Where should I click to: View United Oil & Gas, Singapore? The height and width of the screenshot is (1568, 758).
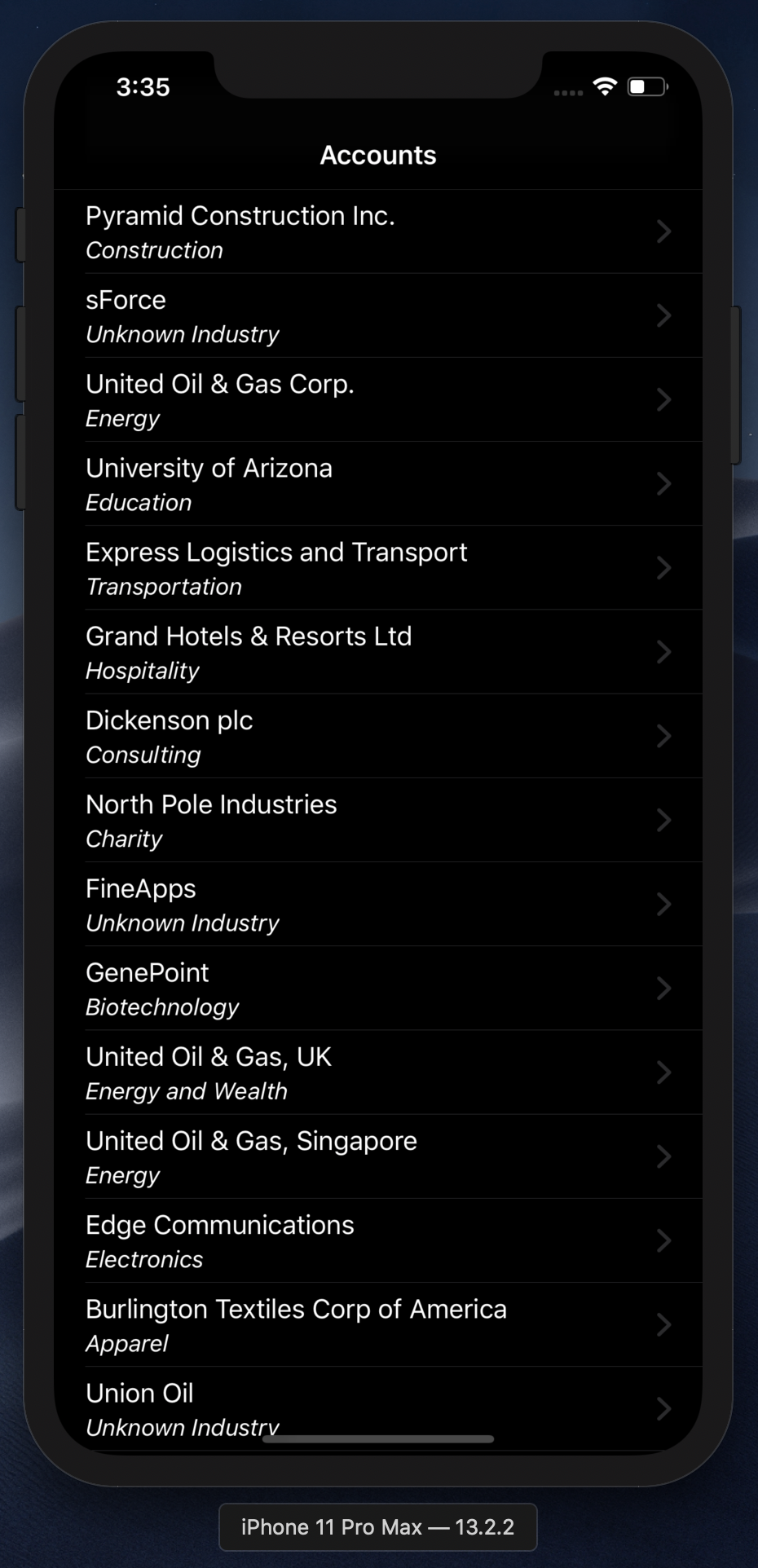click(x=378, y=1156)
